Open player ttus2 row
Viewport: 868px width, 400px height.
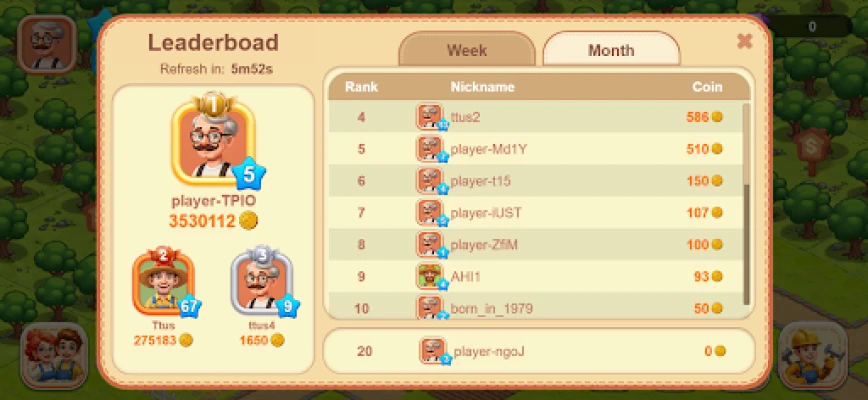(x=538, y=117)
